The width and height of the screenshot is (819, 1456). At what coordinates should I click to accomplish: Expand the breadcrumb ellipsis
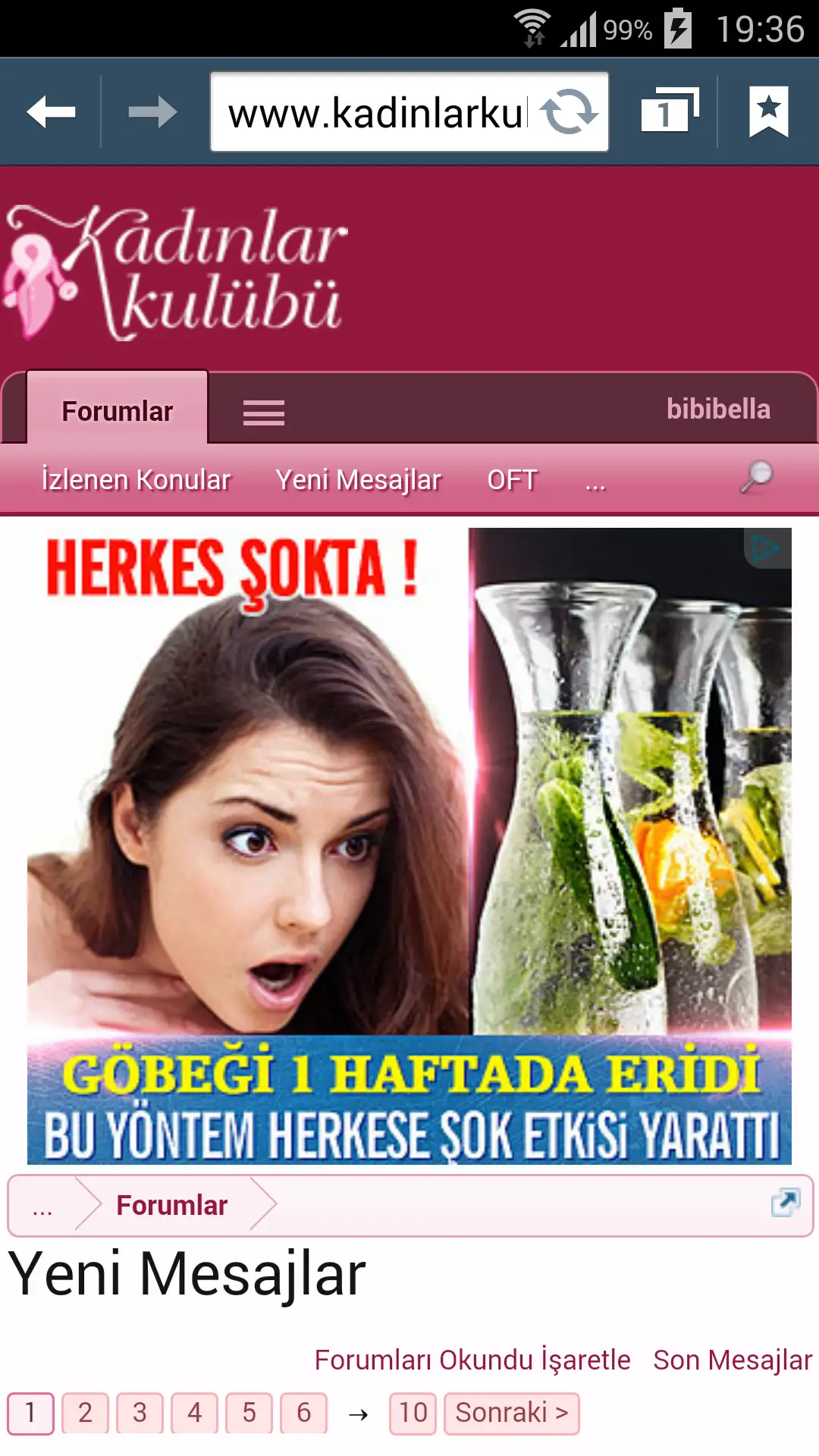click(x=42, y=1207)
